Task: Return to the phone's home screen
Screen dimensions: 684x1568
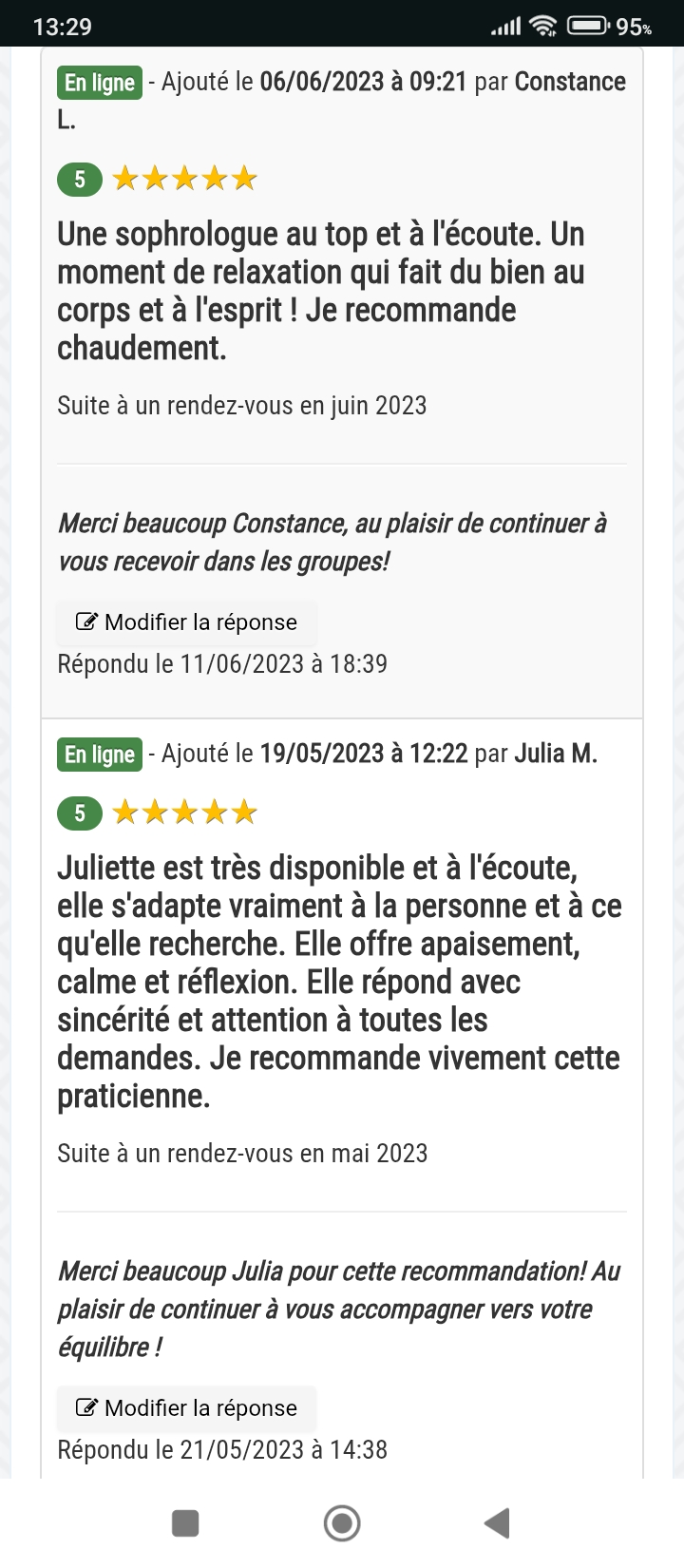Action: tap(342, 1523)
